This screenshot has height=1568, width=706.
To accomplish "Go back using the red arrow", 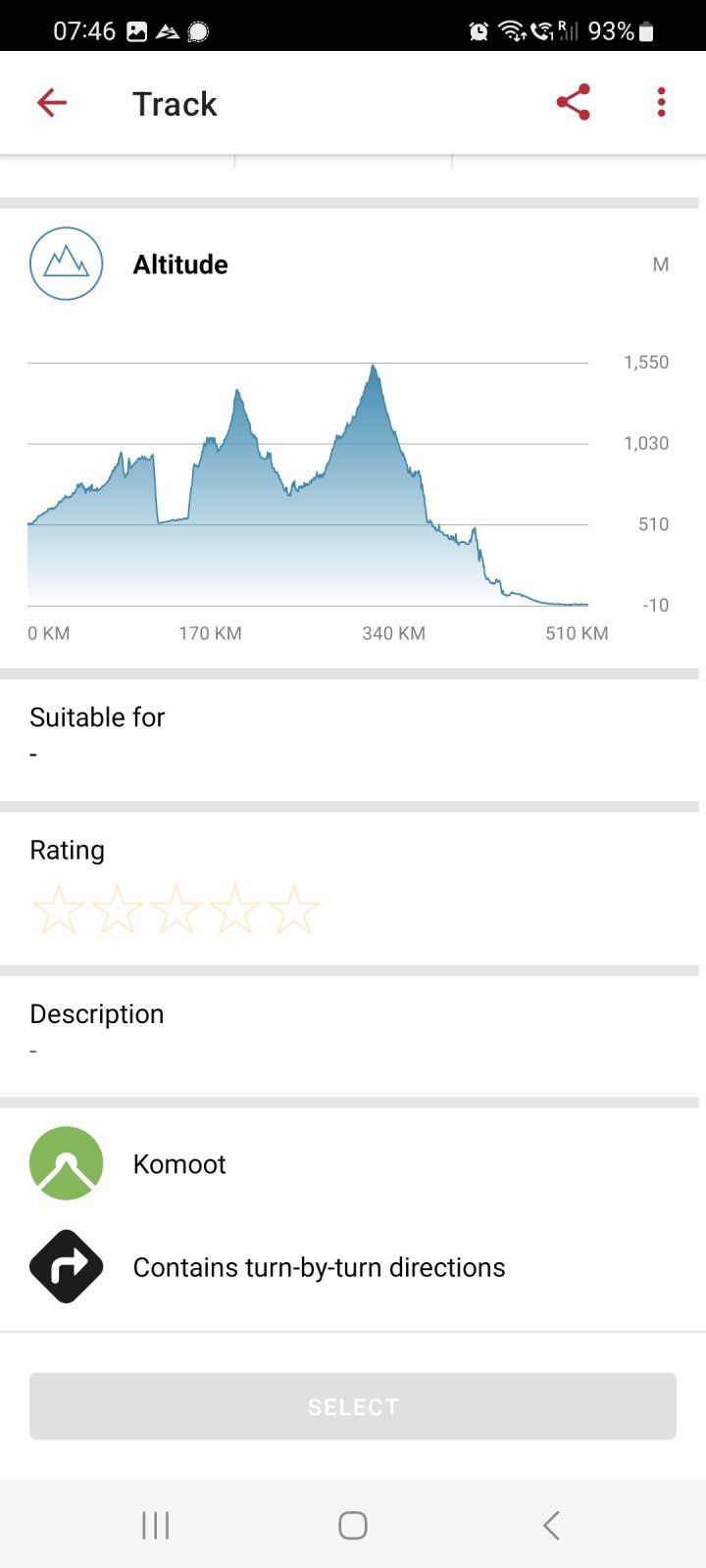I will click(52, 103).
